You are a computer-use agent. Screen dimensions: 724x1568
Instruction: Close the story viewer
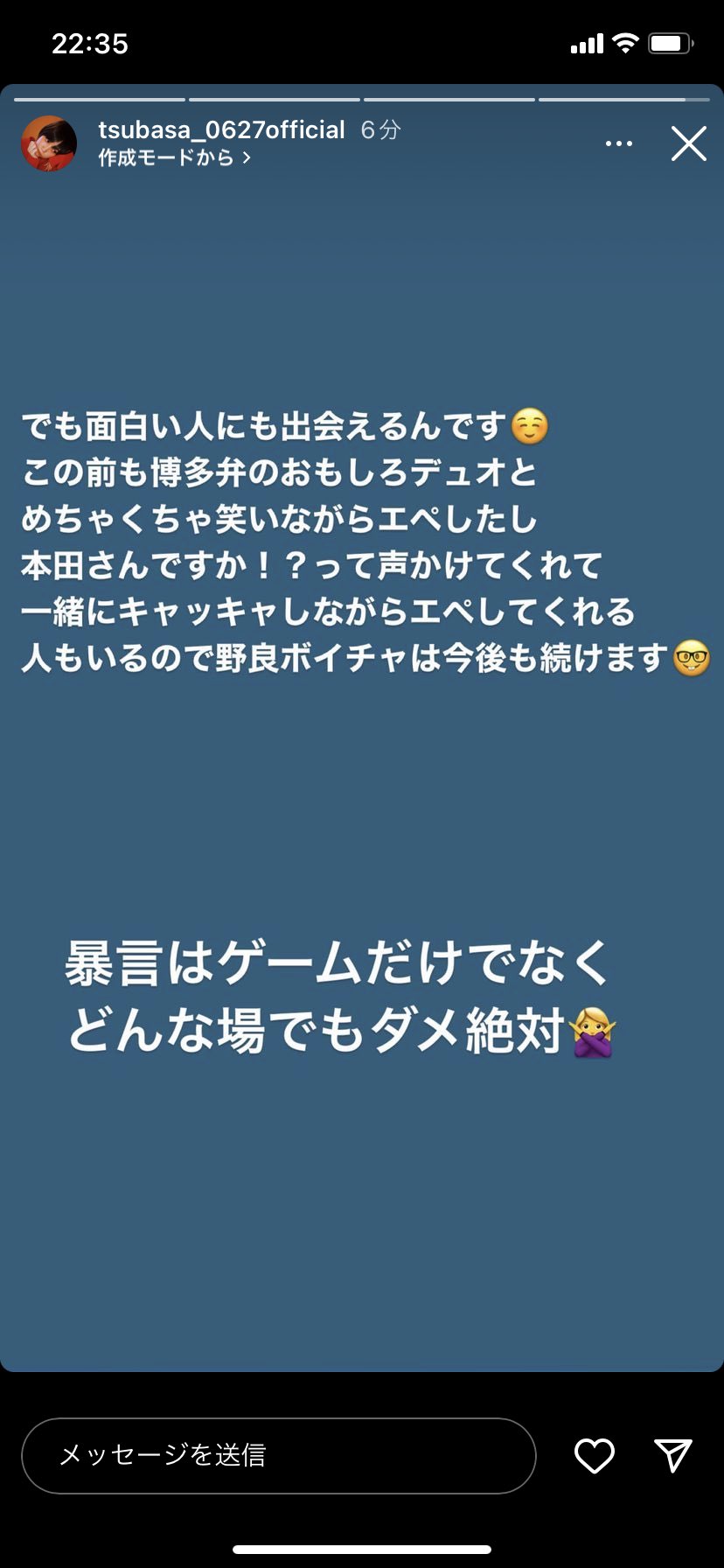click(688, 143)
